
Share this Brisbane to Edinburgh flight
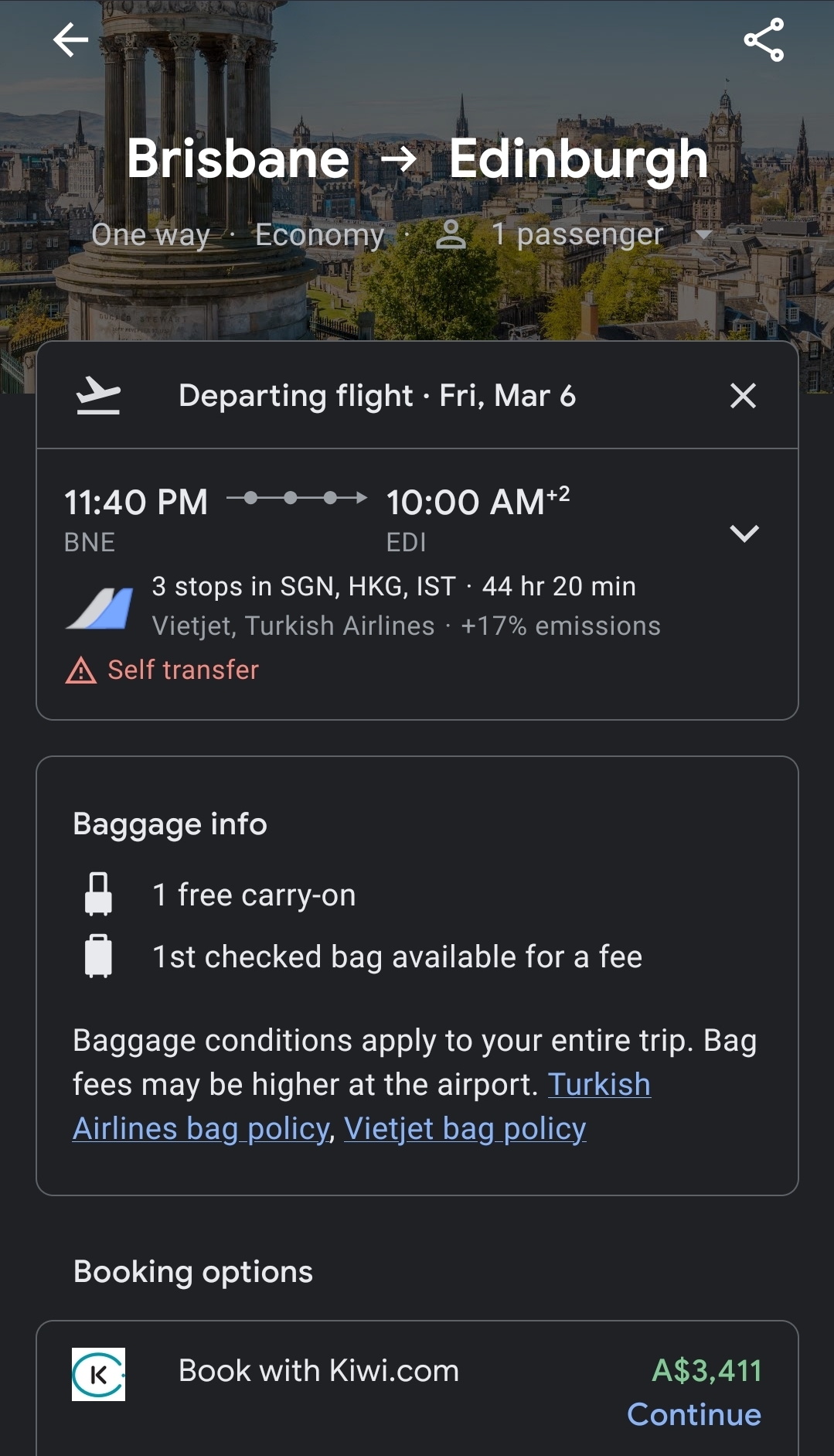(x=763, y=40)
